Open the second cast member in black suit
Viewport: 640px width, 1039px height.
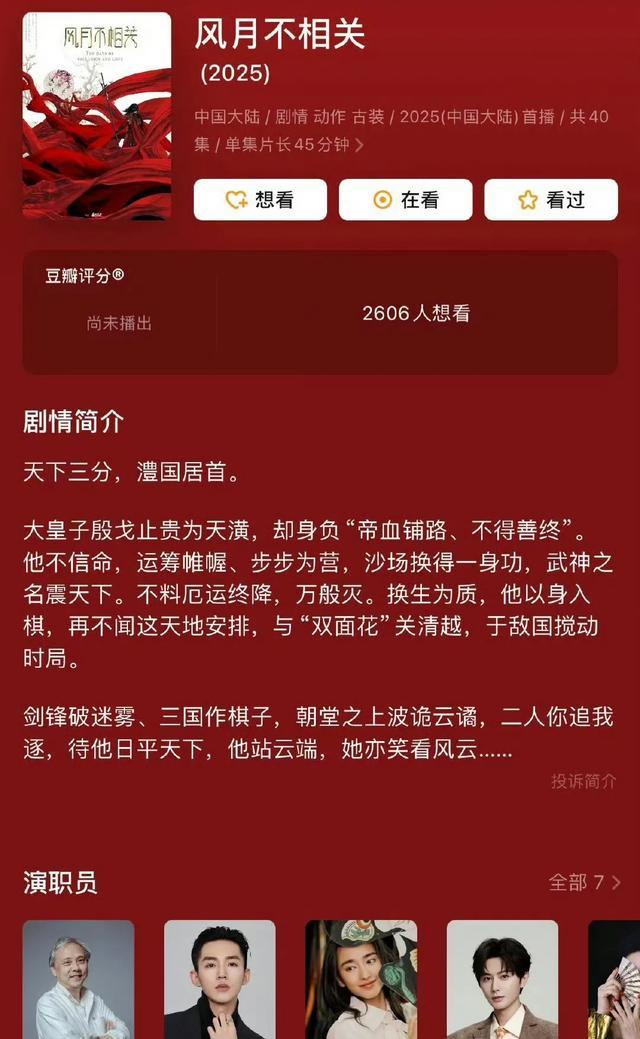[219, 979]
